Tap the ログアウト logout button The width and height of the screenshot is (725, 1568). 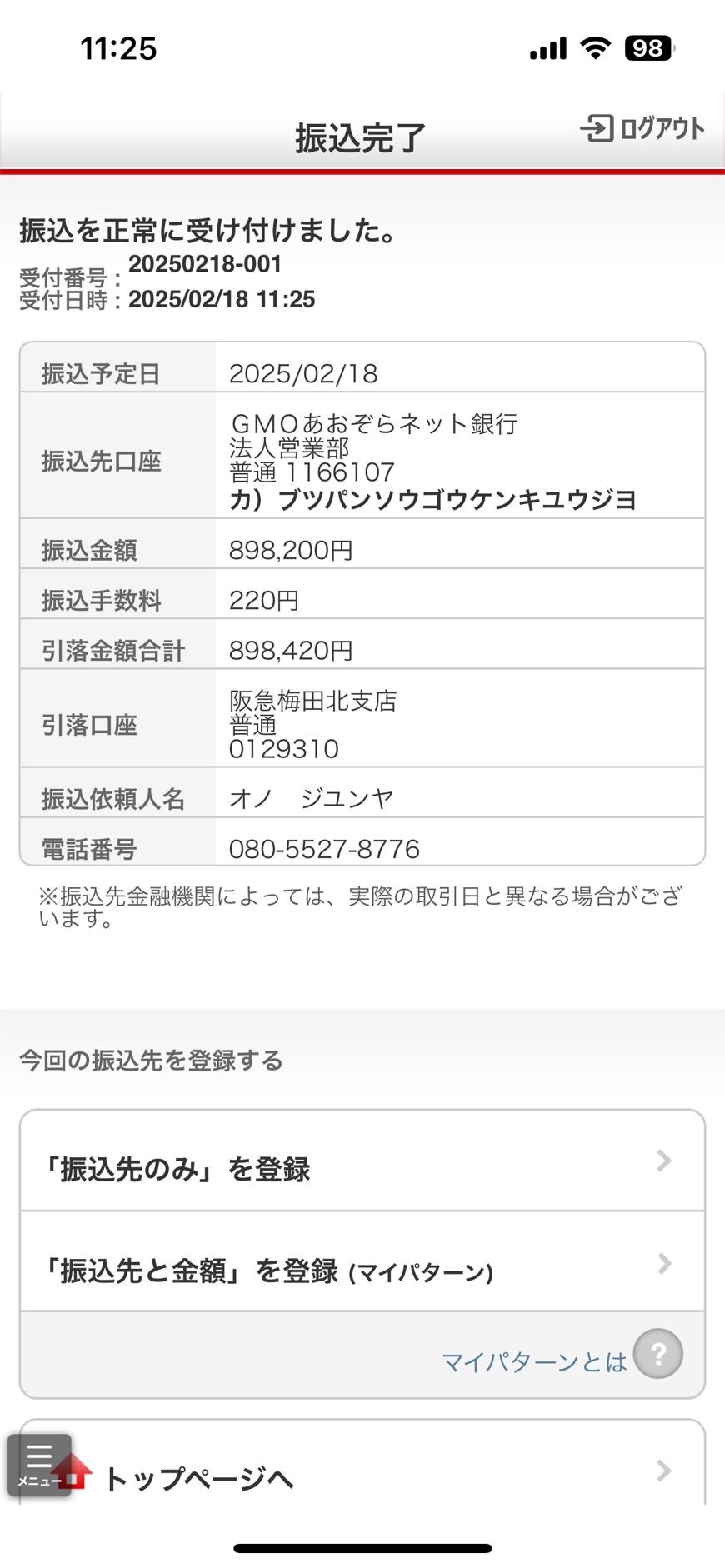click(642, 128)
